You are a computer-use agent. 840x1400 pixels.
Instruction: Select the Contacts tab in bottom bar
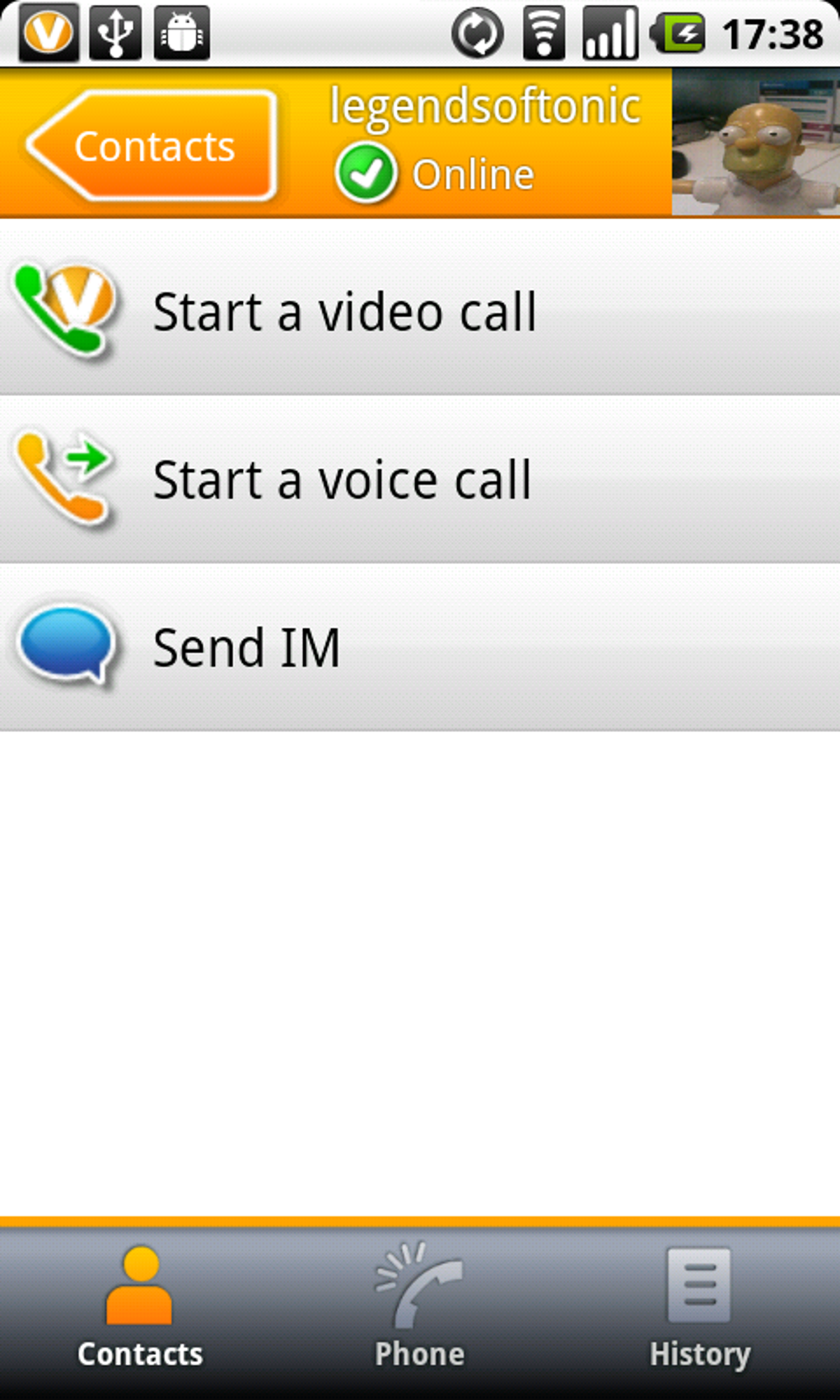click(x=140, y=1309)
